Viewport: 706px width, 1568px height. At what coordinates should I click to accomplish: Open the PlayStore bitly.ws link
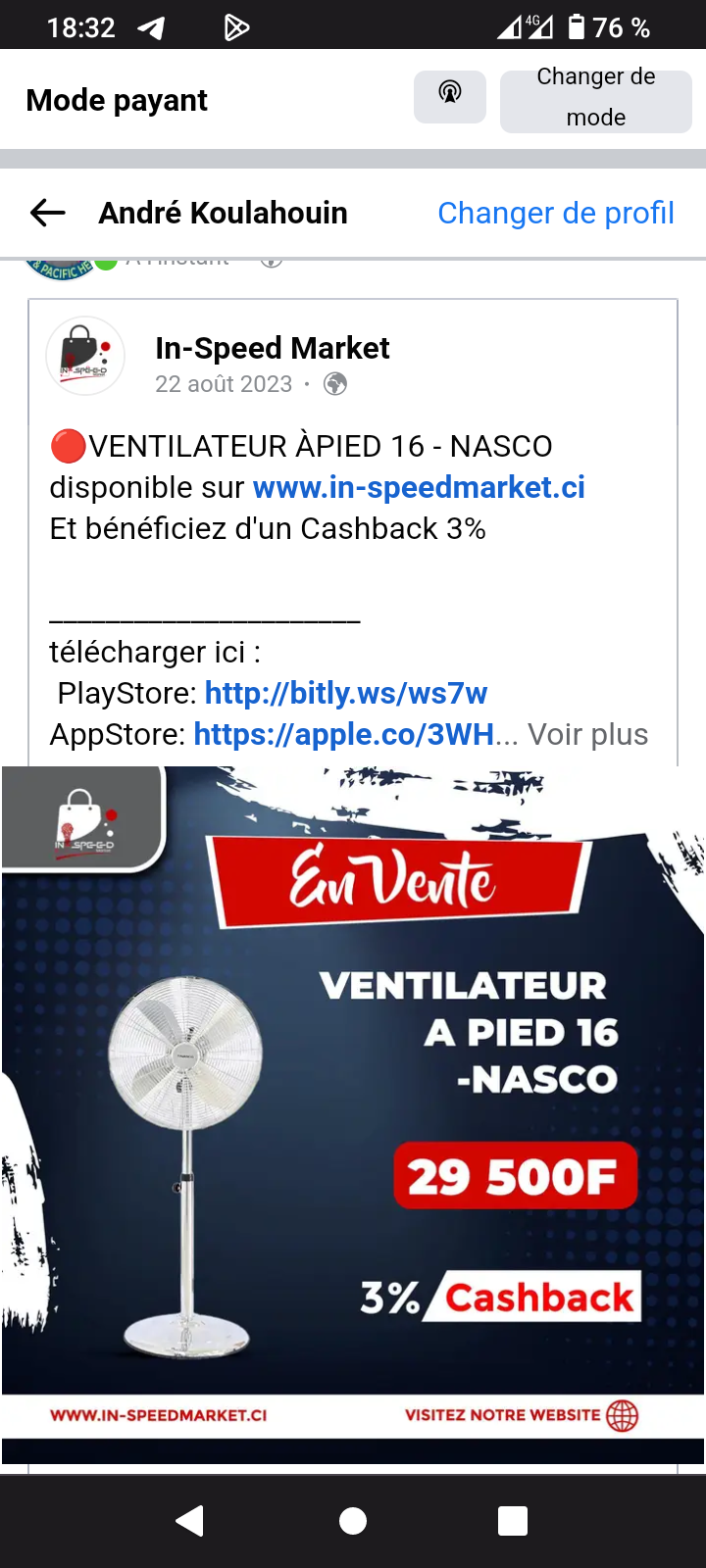pos(345,693)
